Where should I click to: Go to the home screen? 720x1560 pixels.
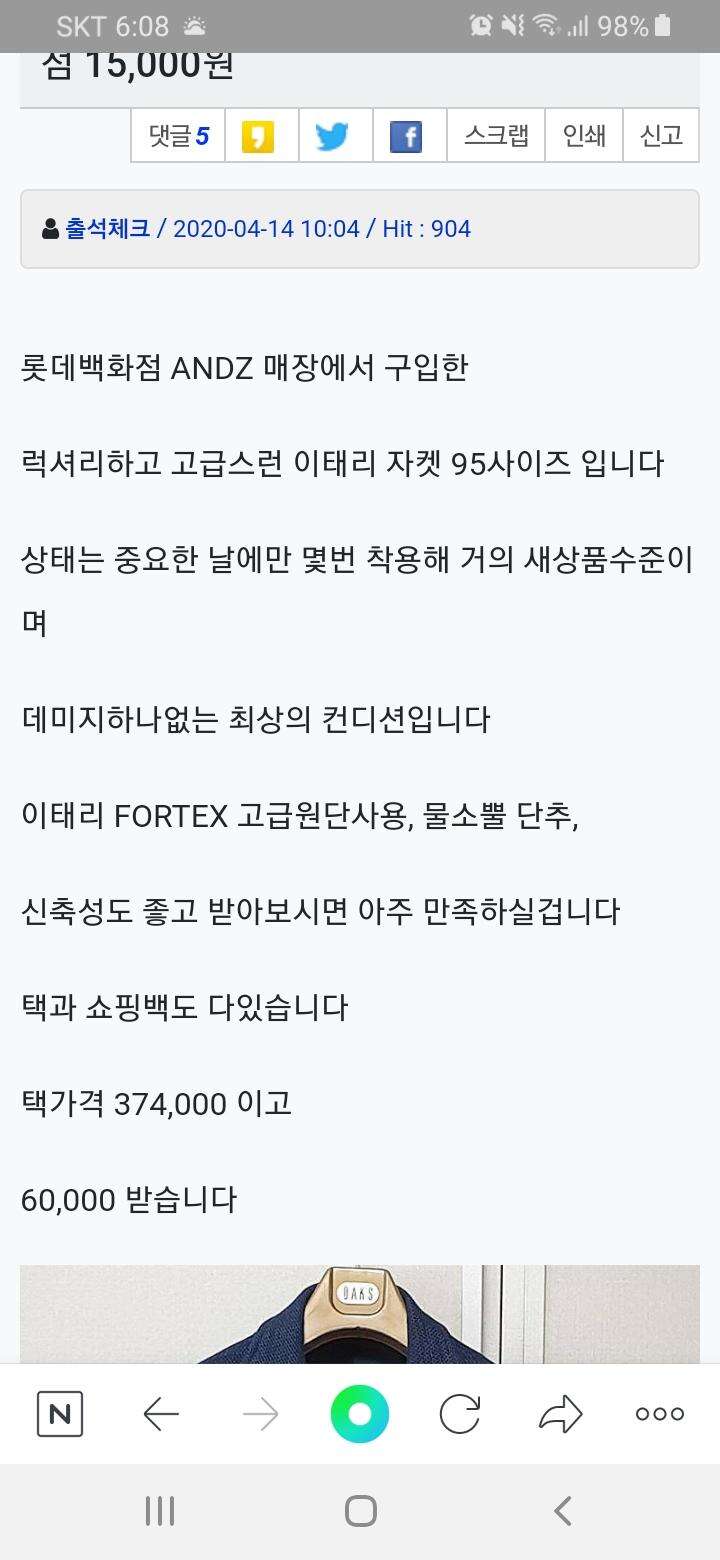(x=360, y=1510)
